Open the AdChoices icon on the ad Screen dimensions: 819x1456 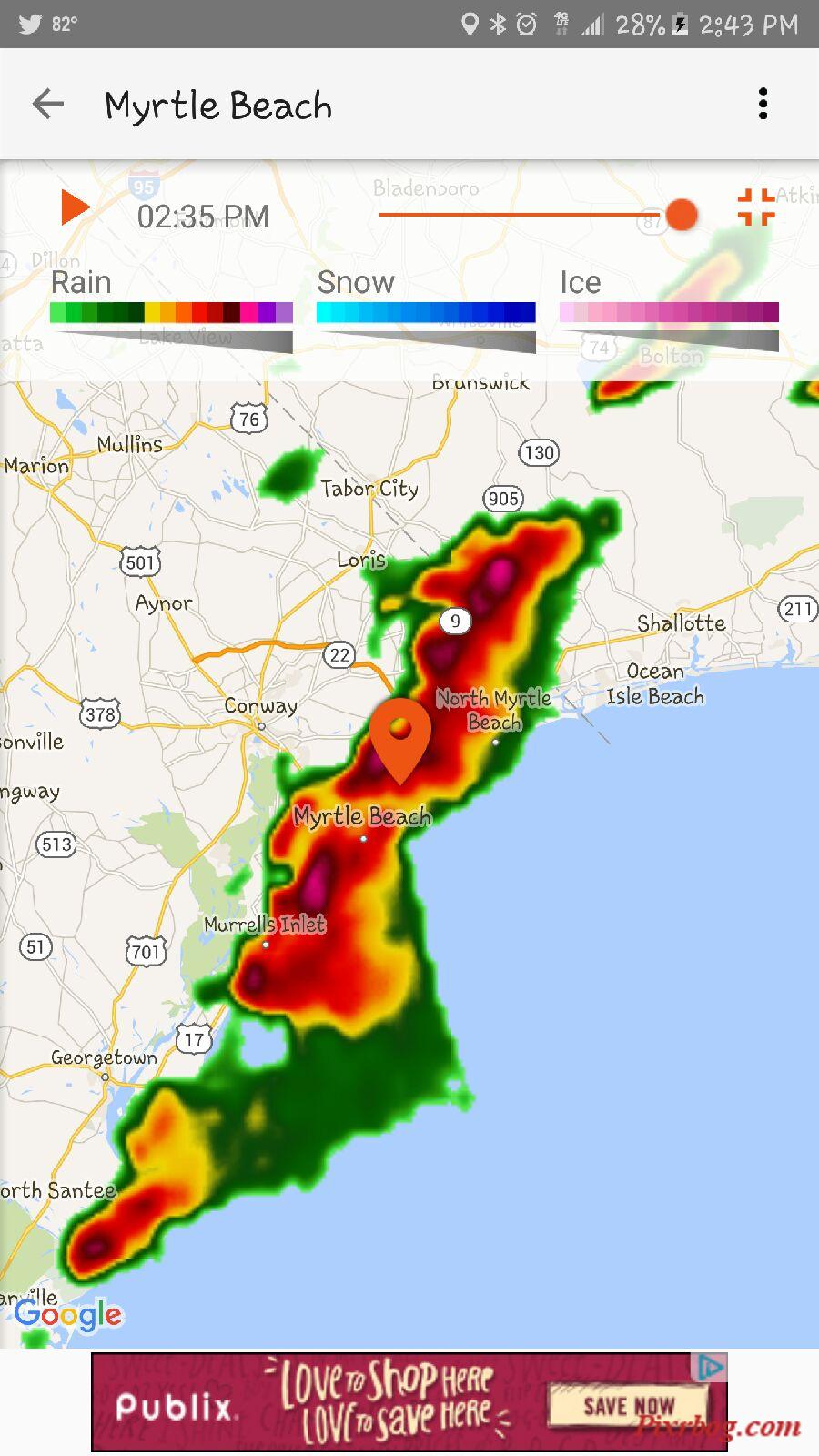click(710, 1366)
